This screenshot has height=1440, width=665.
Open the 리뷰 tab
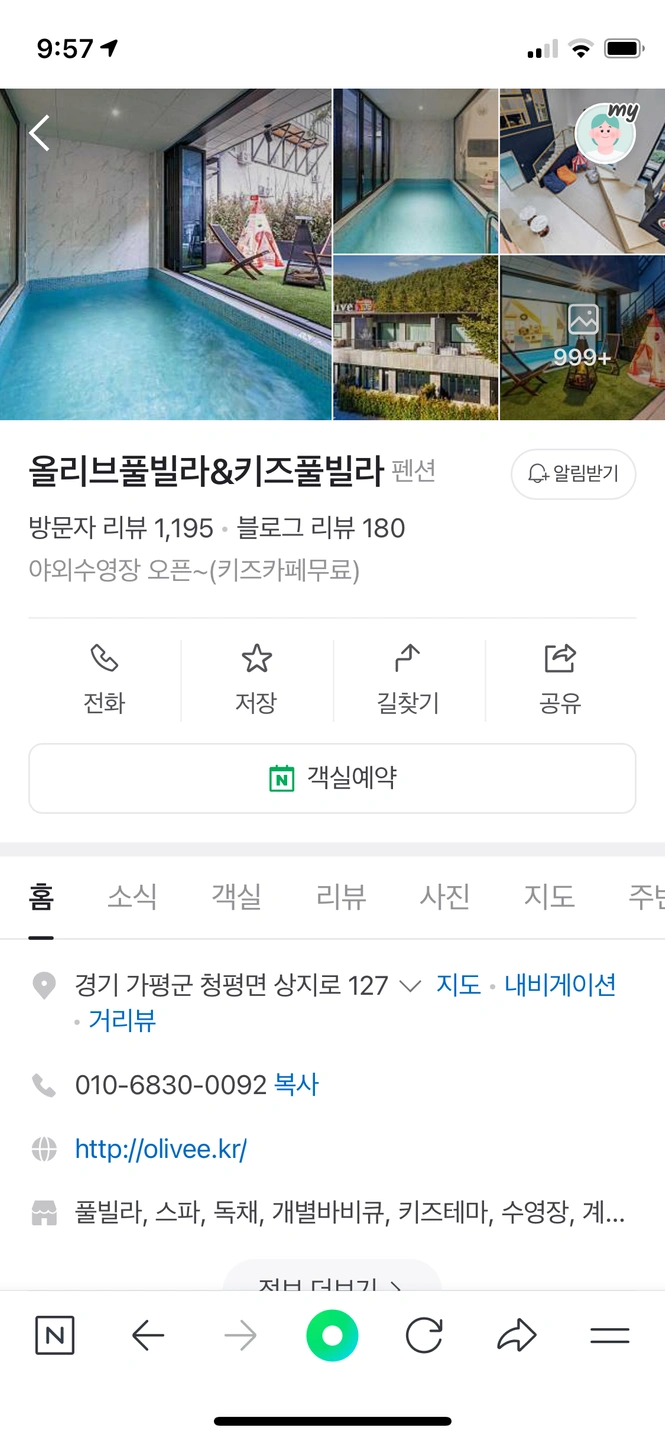click(341, 897)
